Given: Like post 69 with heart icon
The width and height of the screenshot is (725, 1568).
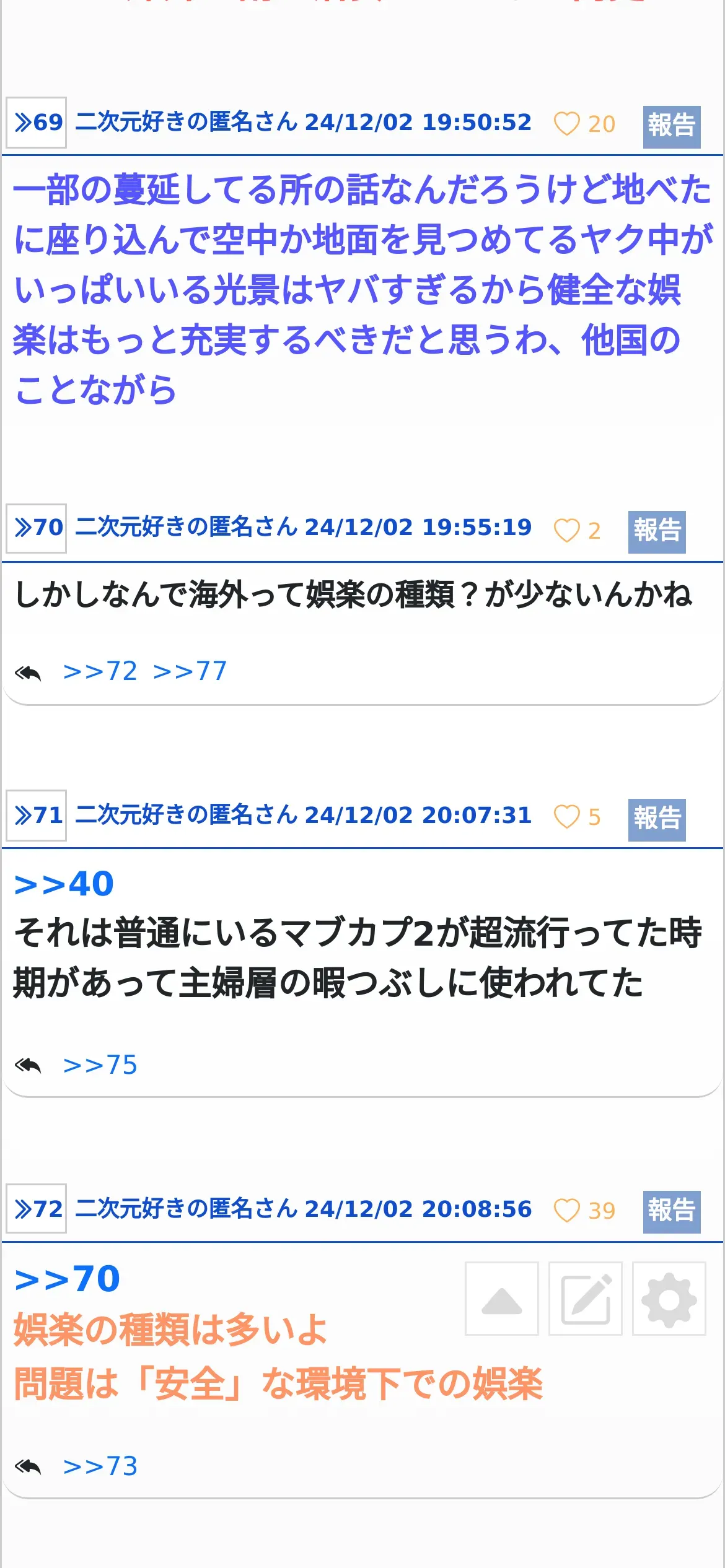Looking at the screenshot, I should pyautogui.click(x=566, y=124).
